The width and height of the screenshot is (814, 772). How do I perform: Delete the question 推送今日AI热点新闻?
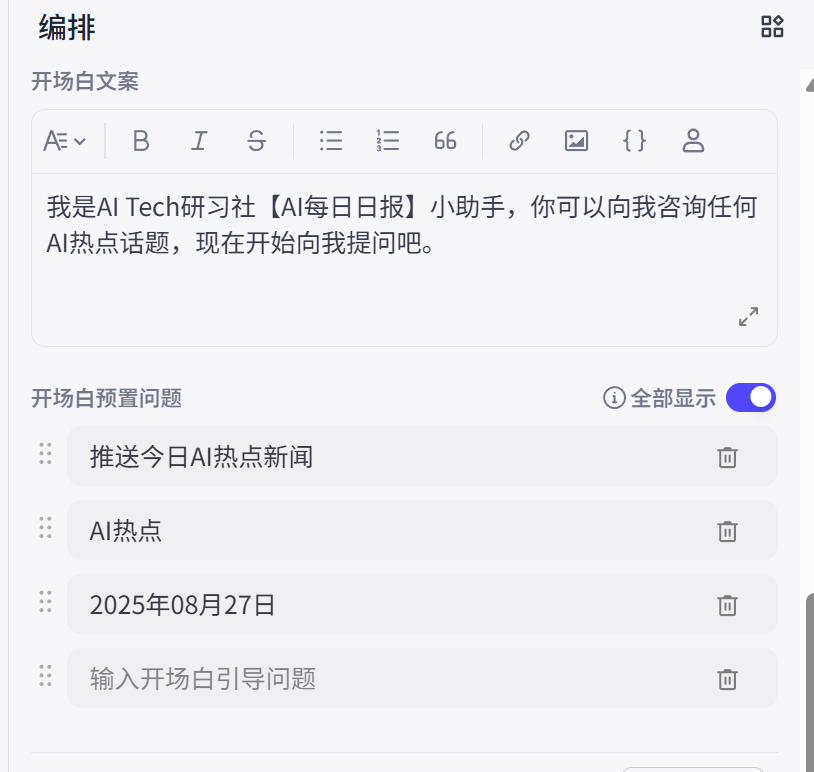(x=727, y=457)
